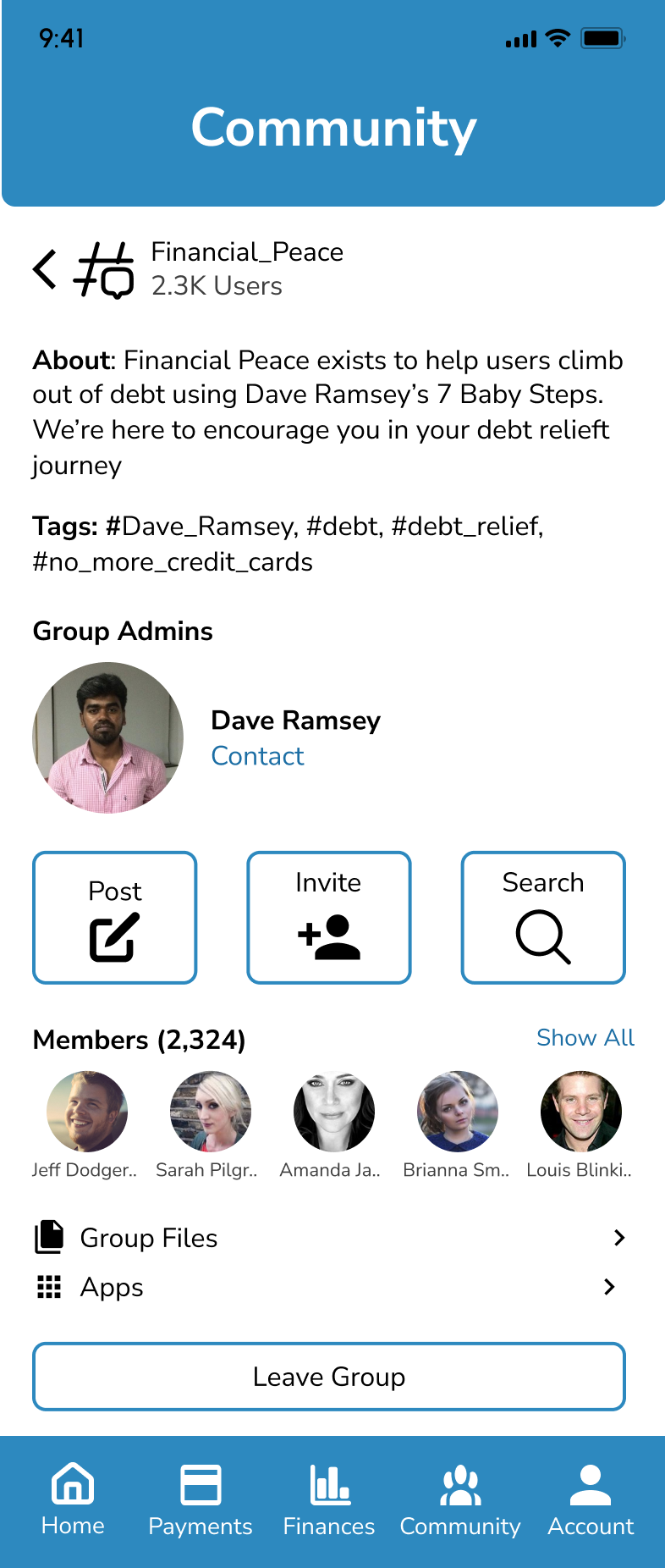View member Jeff Dodger's profile

click(87, 1112)
